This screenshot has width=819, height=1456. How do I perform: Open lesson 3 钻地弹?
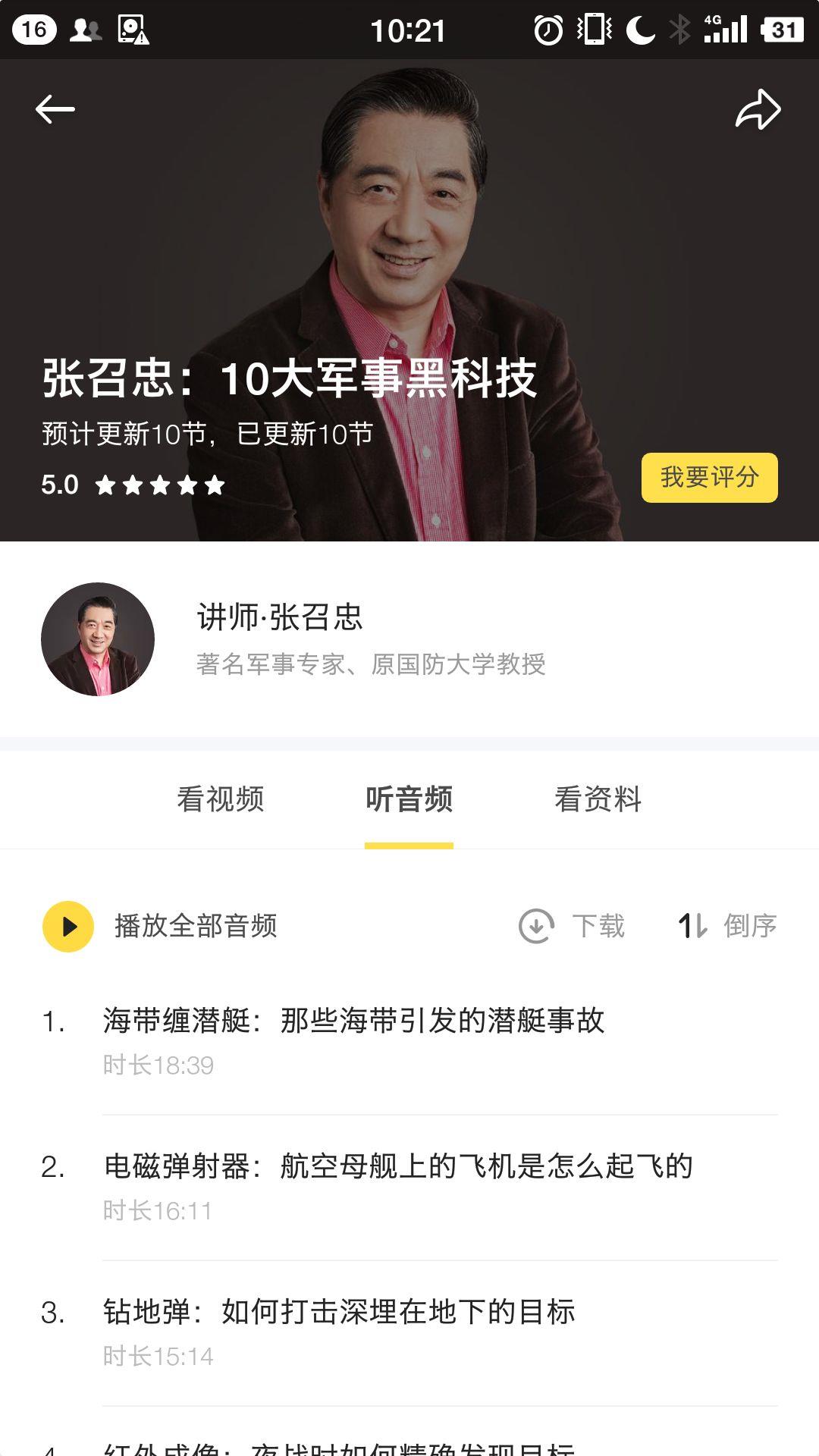(x=339, y=1312)
